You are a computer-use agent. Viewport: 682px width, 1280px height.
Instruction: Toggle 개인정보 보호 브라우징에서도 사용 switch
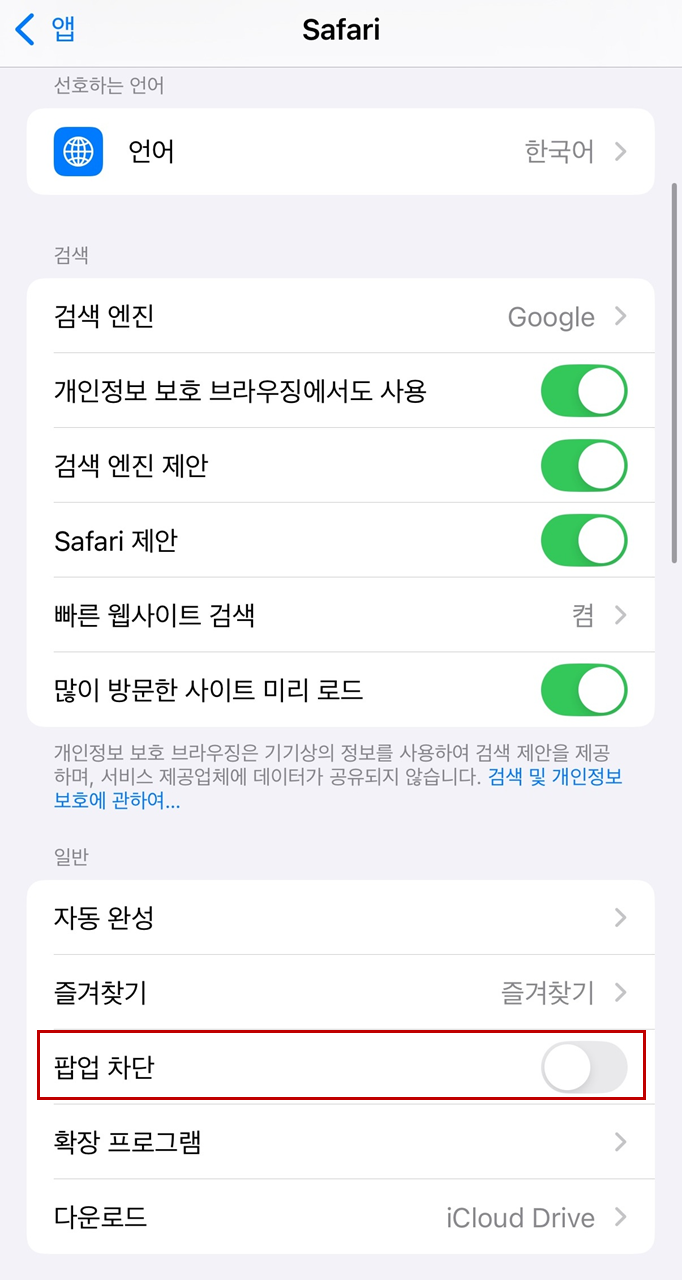click(584, 391)
